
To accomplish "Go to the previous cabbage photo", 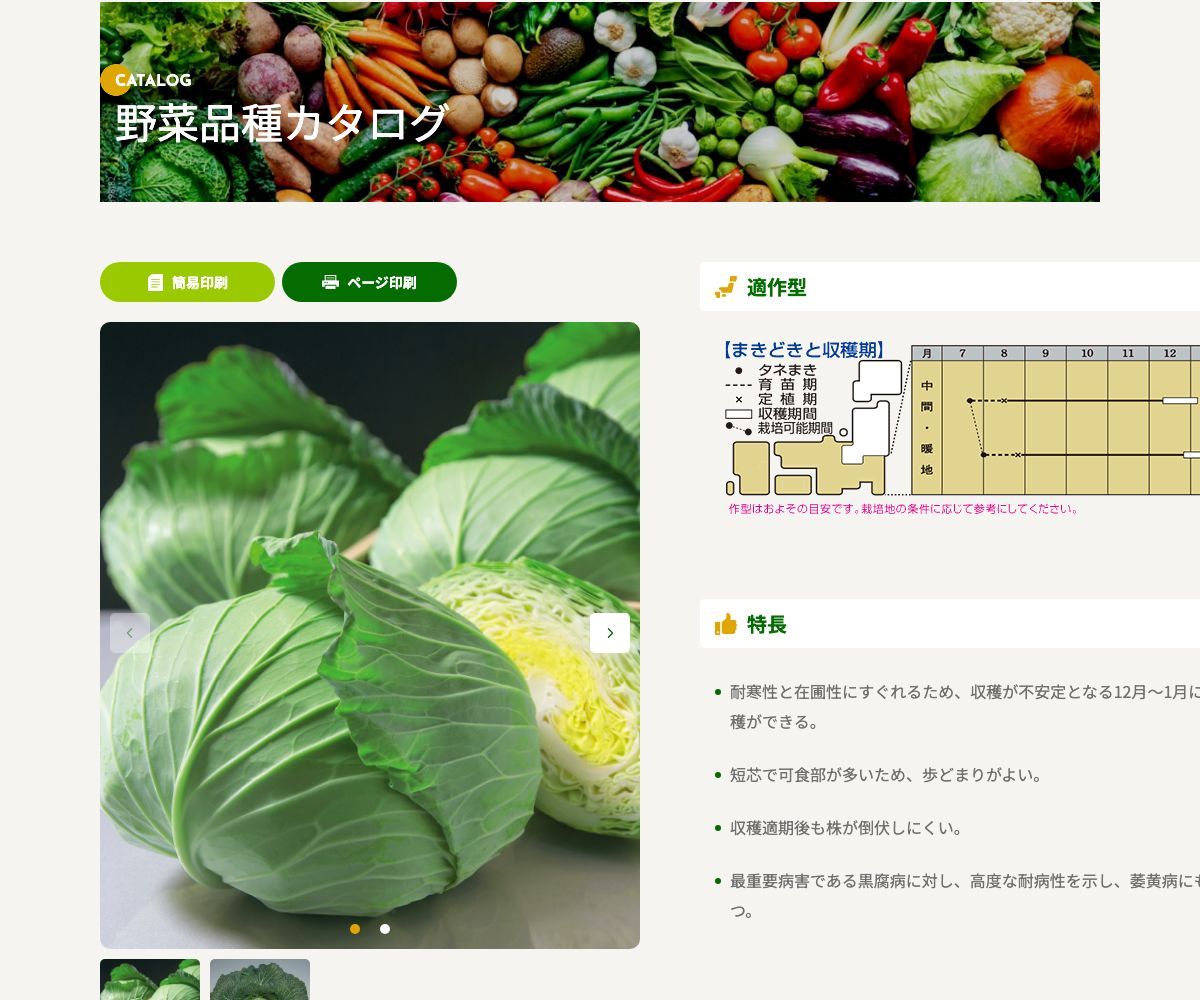I will 130,633.
